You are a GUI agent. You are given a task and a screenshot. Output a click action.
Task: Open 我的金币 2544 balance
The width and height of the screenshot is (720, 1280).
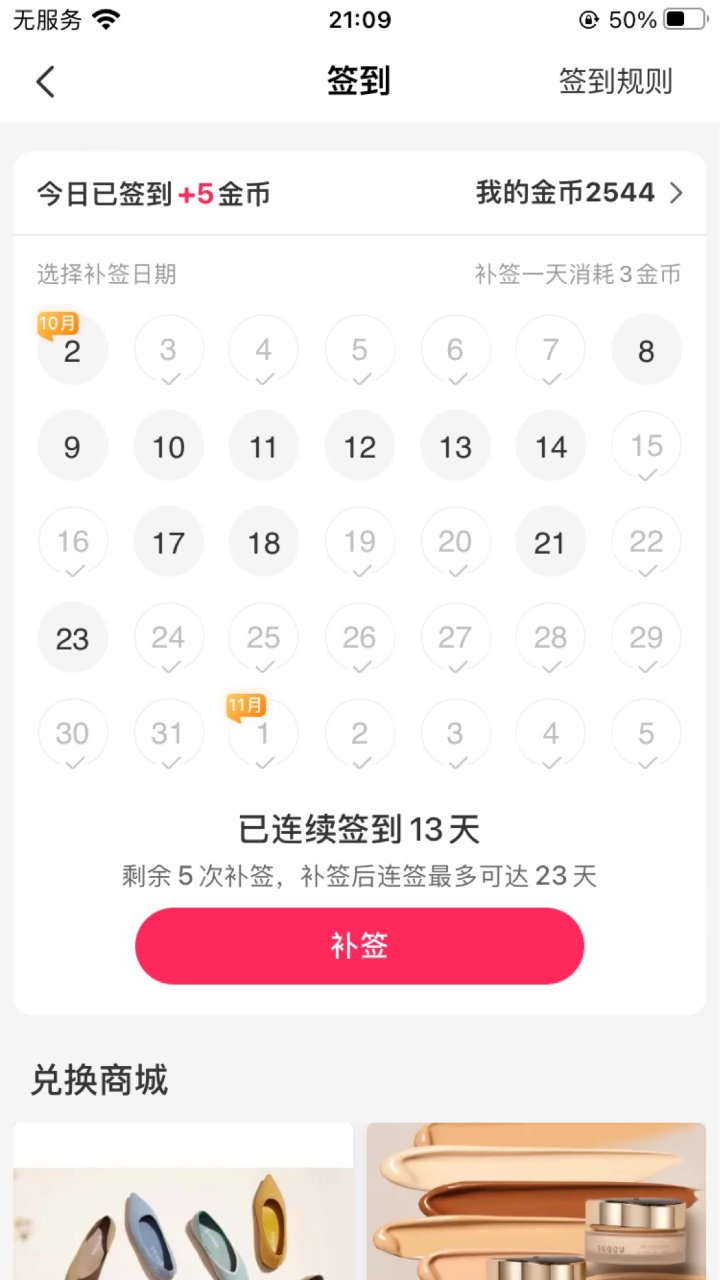[x=580, y=193]
